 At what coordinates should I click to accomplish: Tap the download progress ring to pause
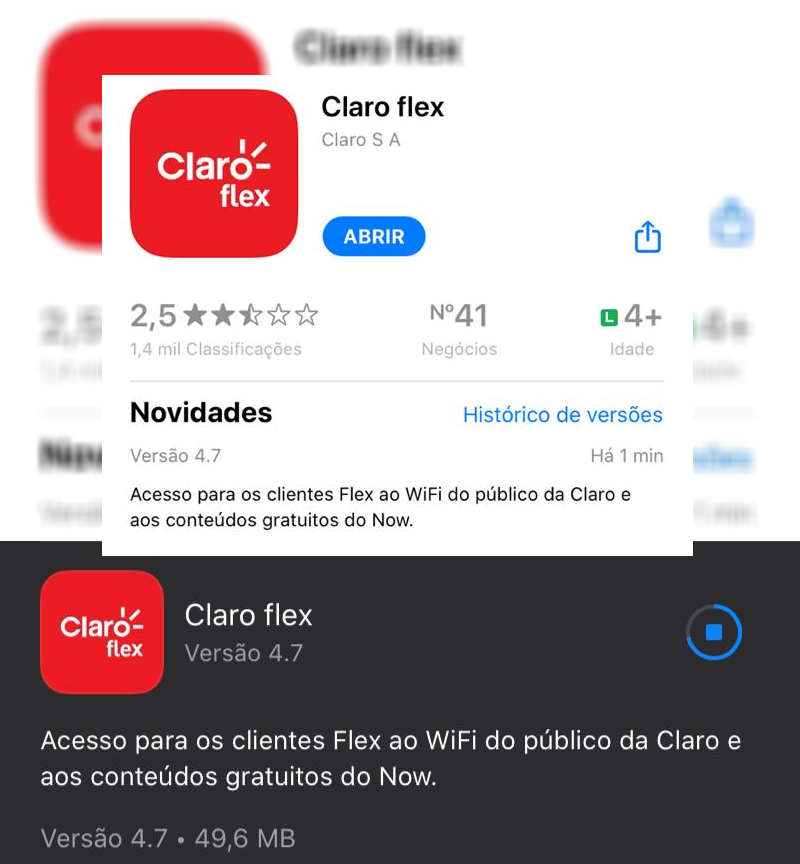point(713,632)
